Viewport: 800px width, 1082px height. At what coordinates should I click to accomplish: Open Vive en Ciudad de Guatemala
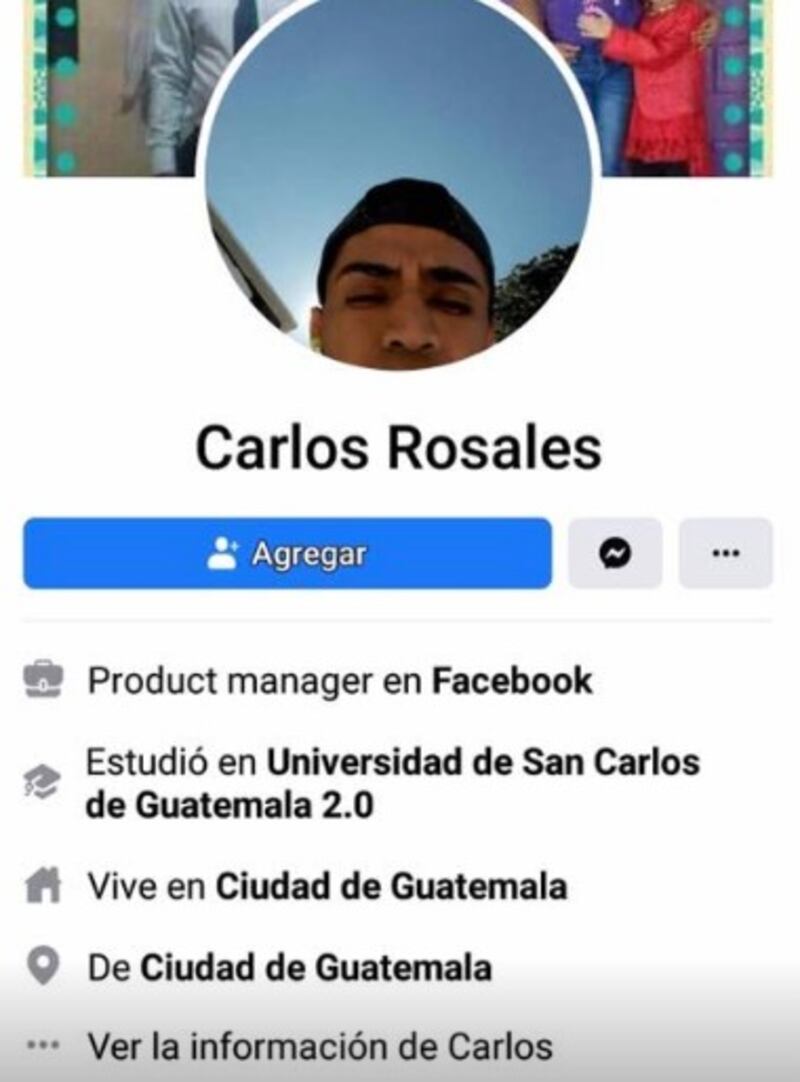(391, 886)
